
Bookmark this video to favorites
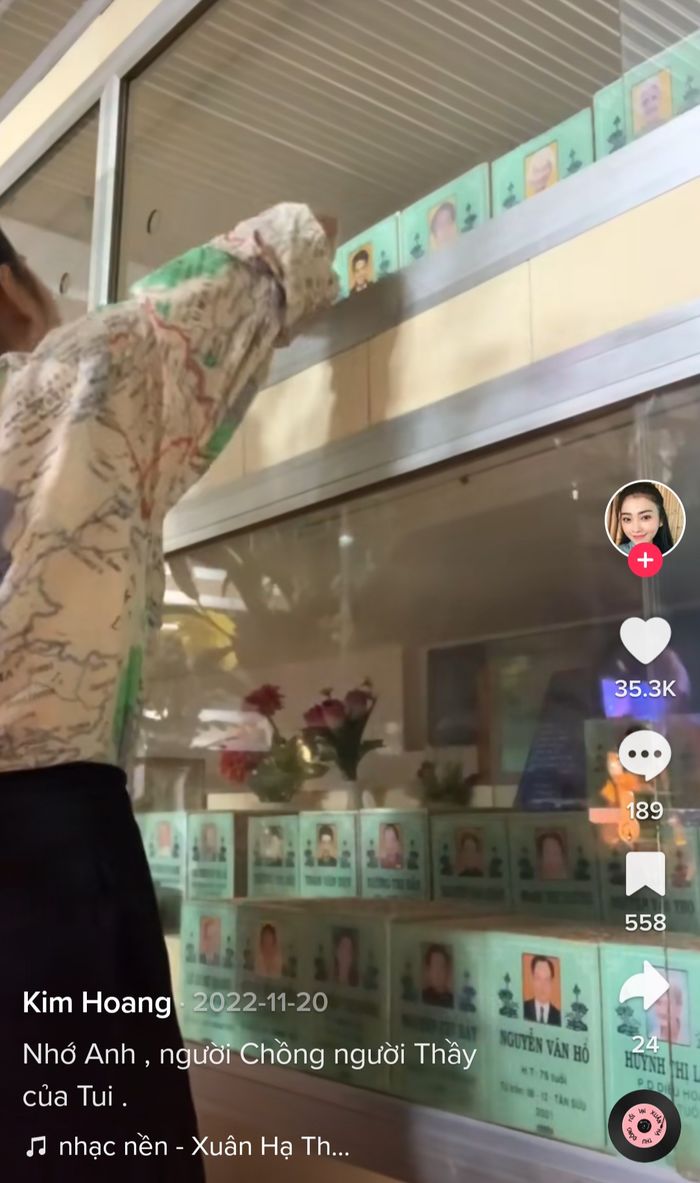(x=645, y=874)
